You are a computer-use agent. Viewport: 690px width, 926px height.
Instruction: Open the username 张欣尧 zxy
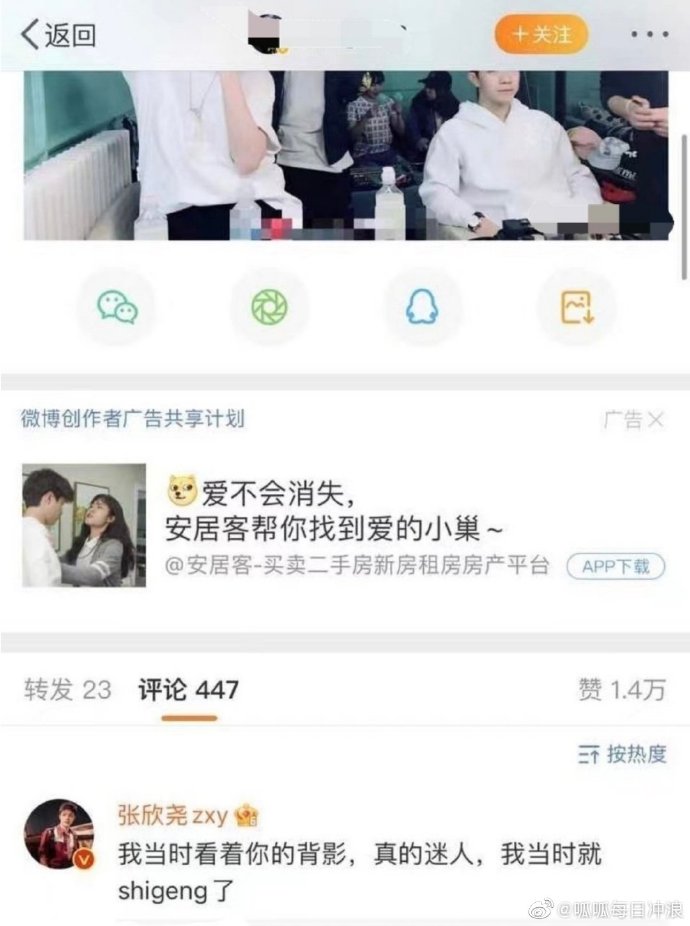click(x=173, y=813)
